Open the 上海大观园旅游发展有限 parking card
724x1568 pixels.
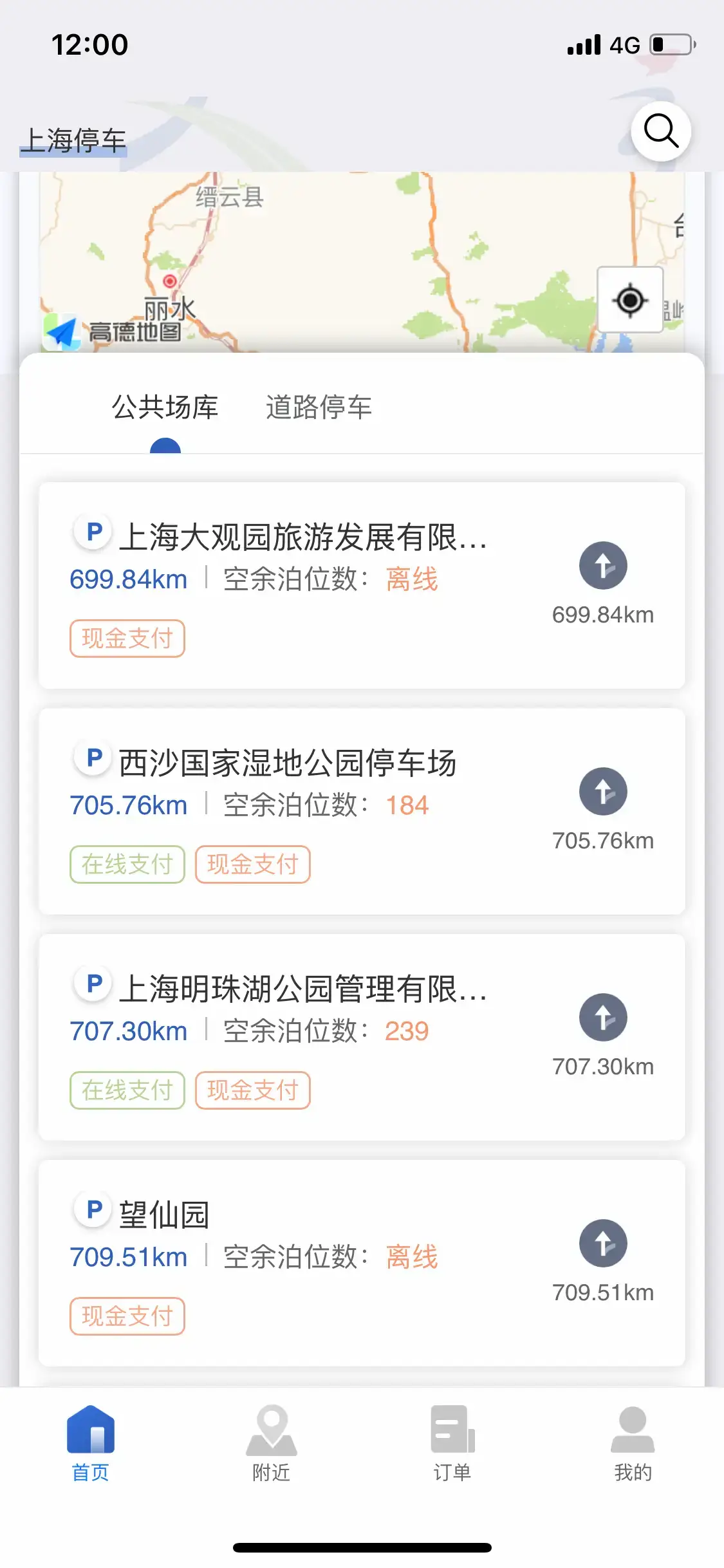point(302,537)
